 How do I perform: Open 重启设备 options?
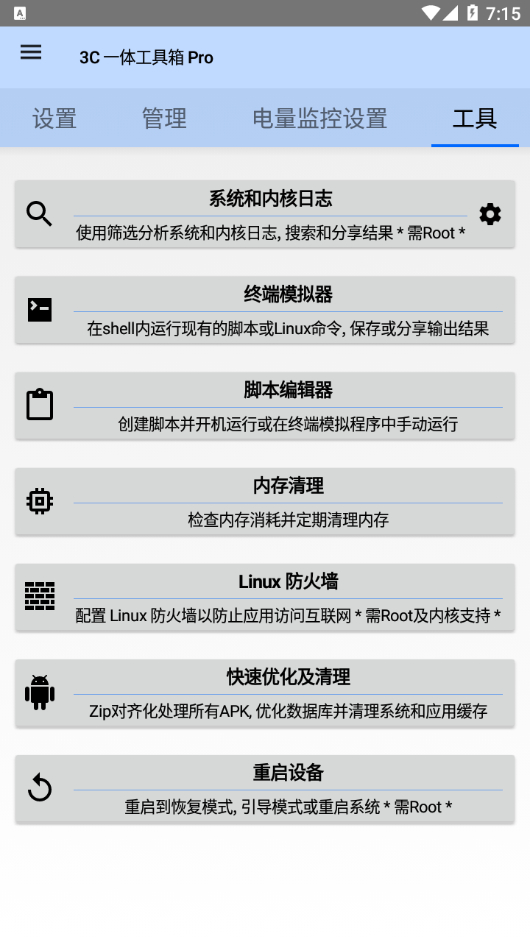[265, 789]
